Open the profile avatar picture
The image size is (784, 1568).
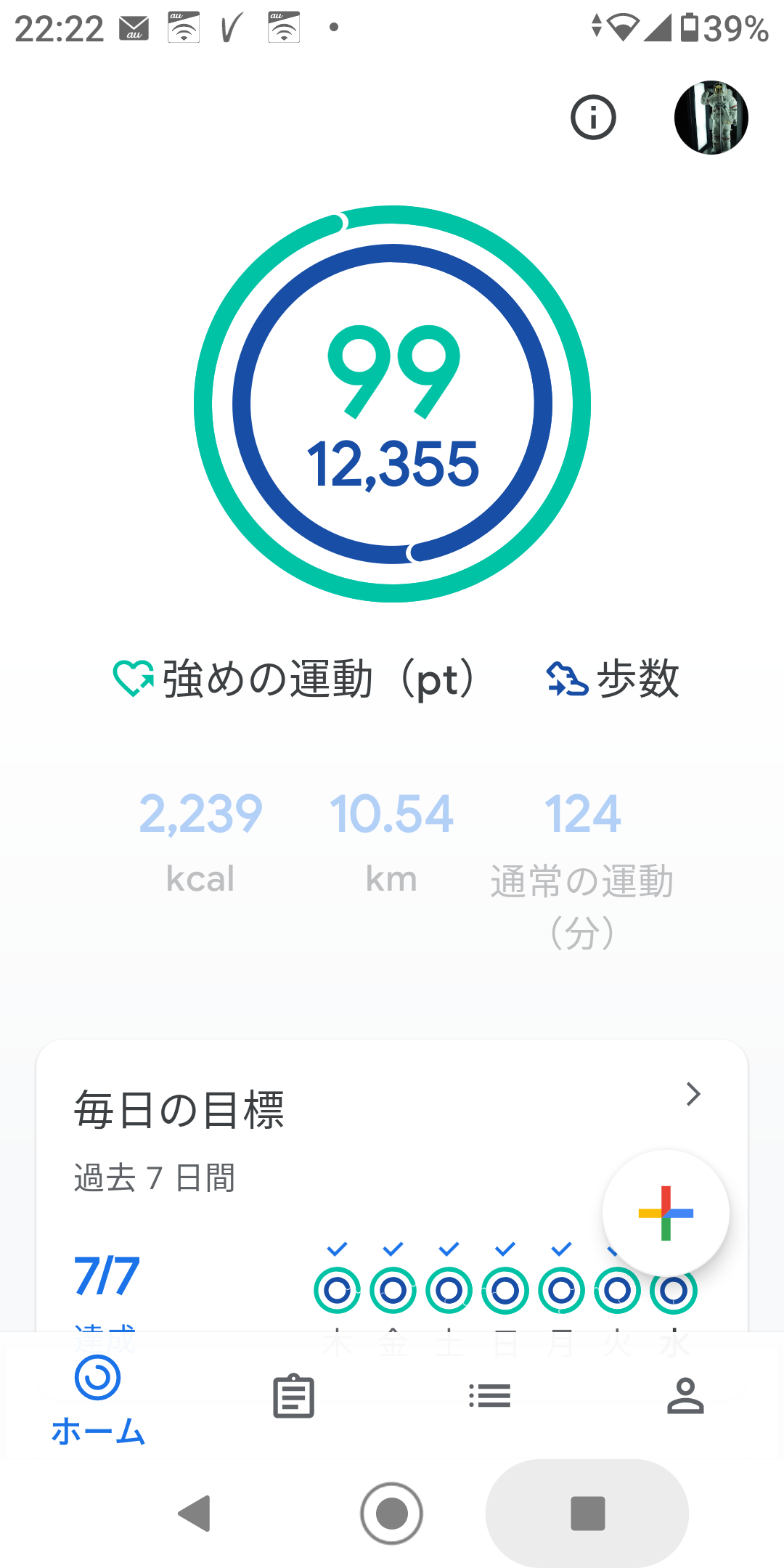click(x=711, y=118)
